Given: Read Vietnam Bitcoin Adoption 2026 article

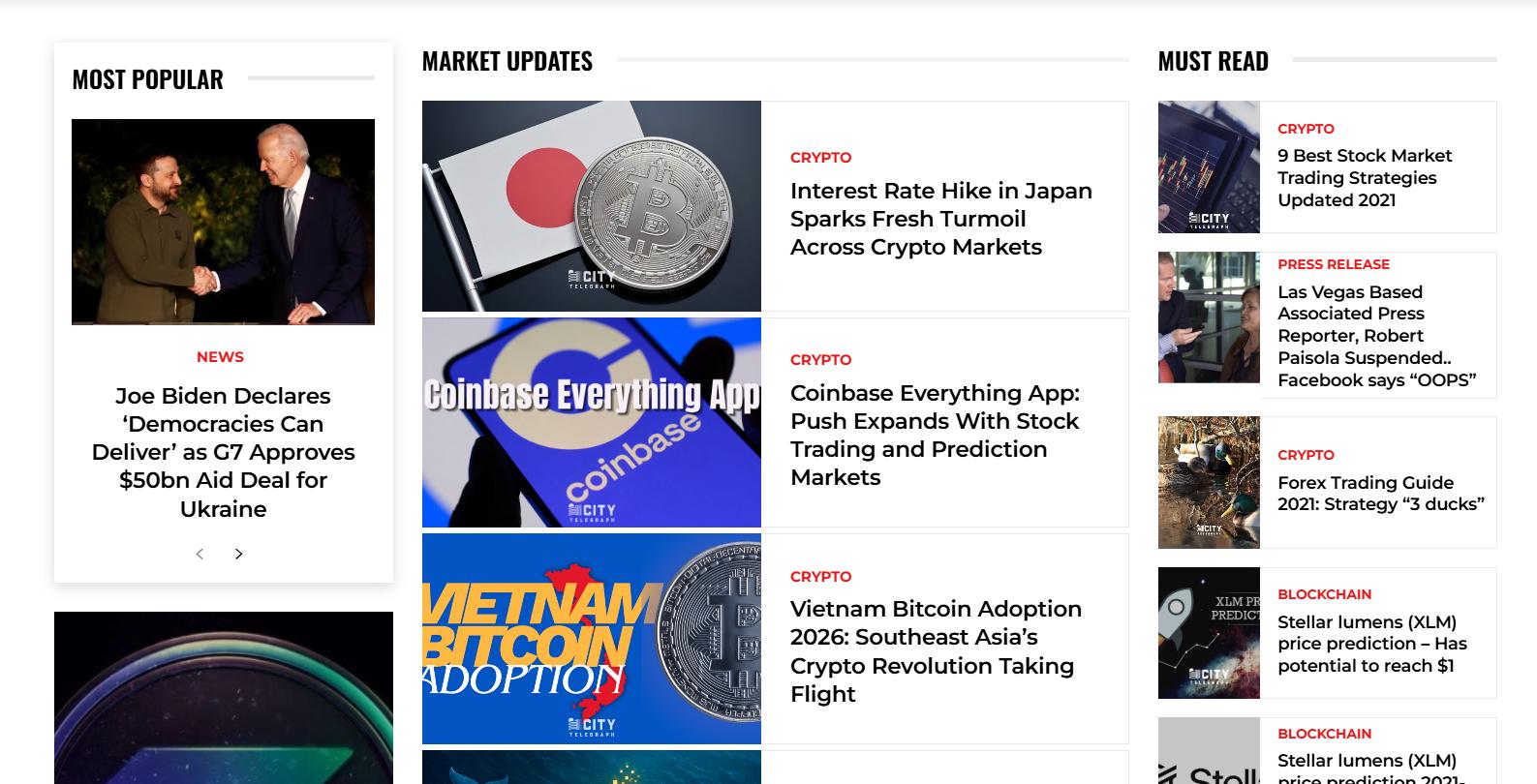Looking at the screenshot, I should point(936,650).
